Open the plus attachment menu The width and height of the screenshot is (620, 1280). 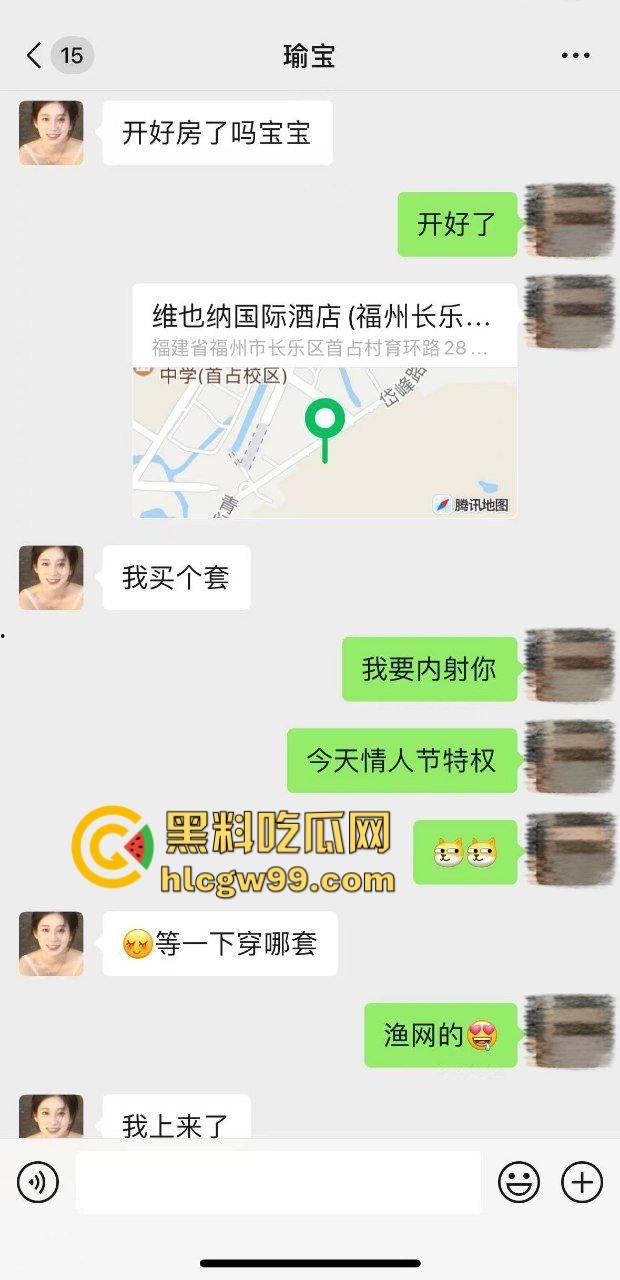tap(581, 1182)
